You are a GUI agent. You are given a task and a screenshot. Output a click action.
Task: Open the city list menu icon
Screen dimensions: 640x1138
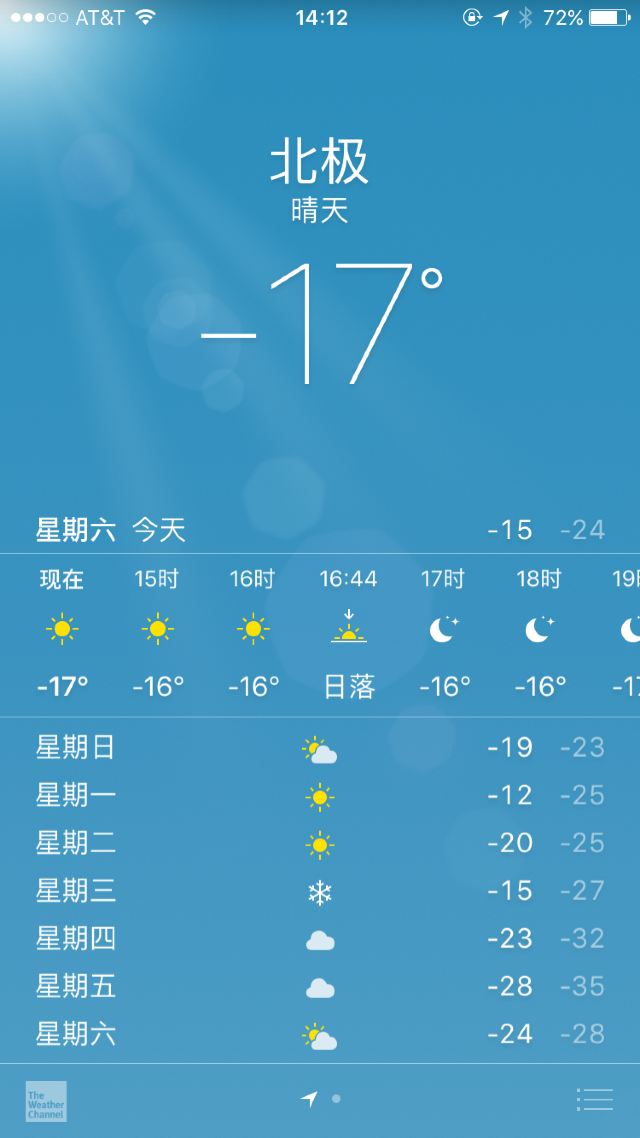pos(595,1099)
